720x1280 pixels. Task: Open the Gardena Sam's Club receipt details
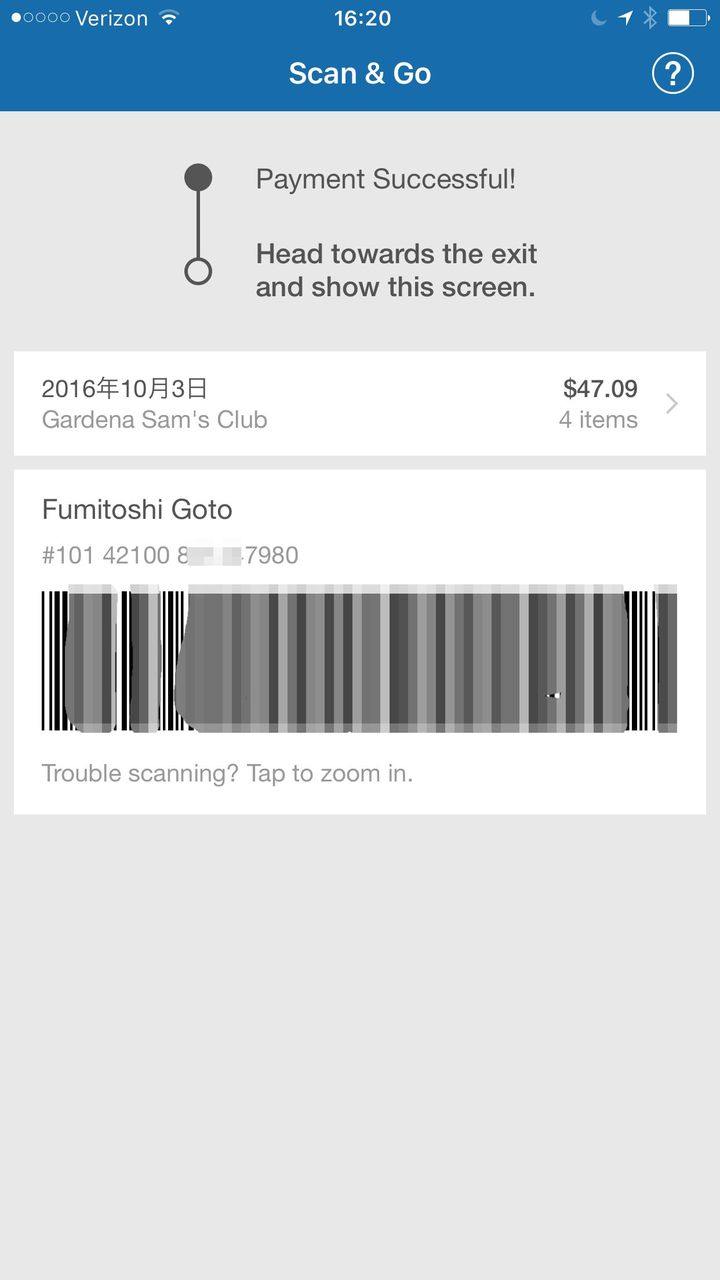[360, 403]
